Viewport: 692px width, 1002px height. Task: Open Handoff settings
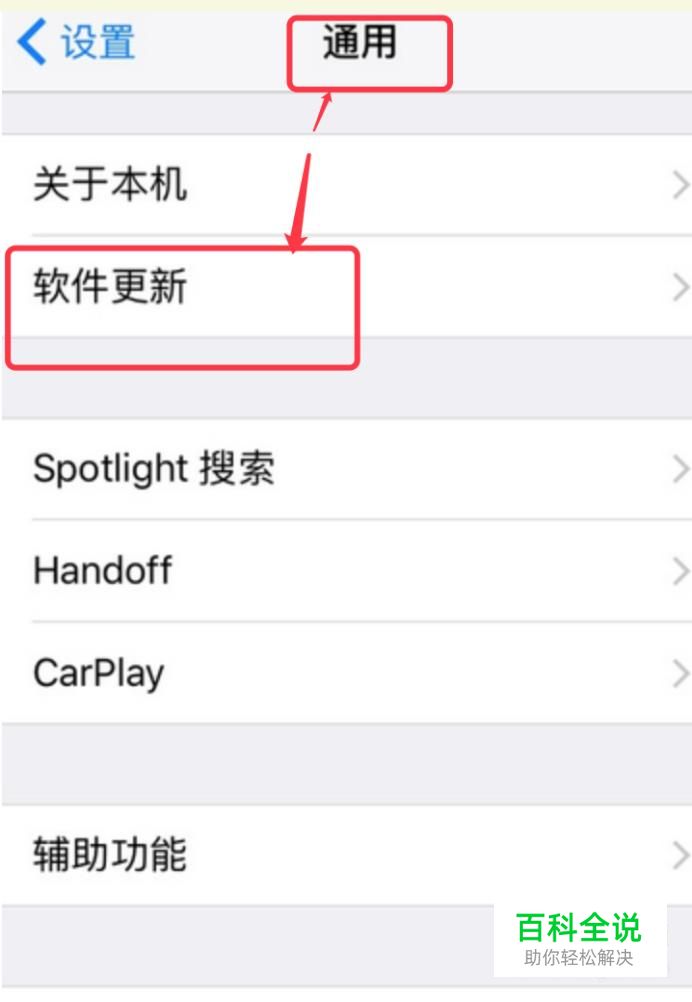point(346,571)
